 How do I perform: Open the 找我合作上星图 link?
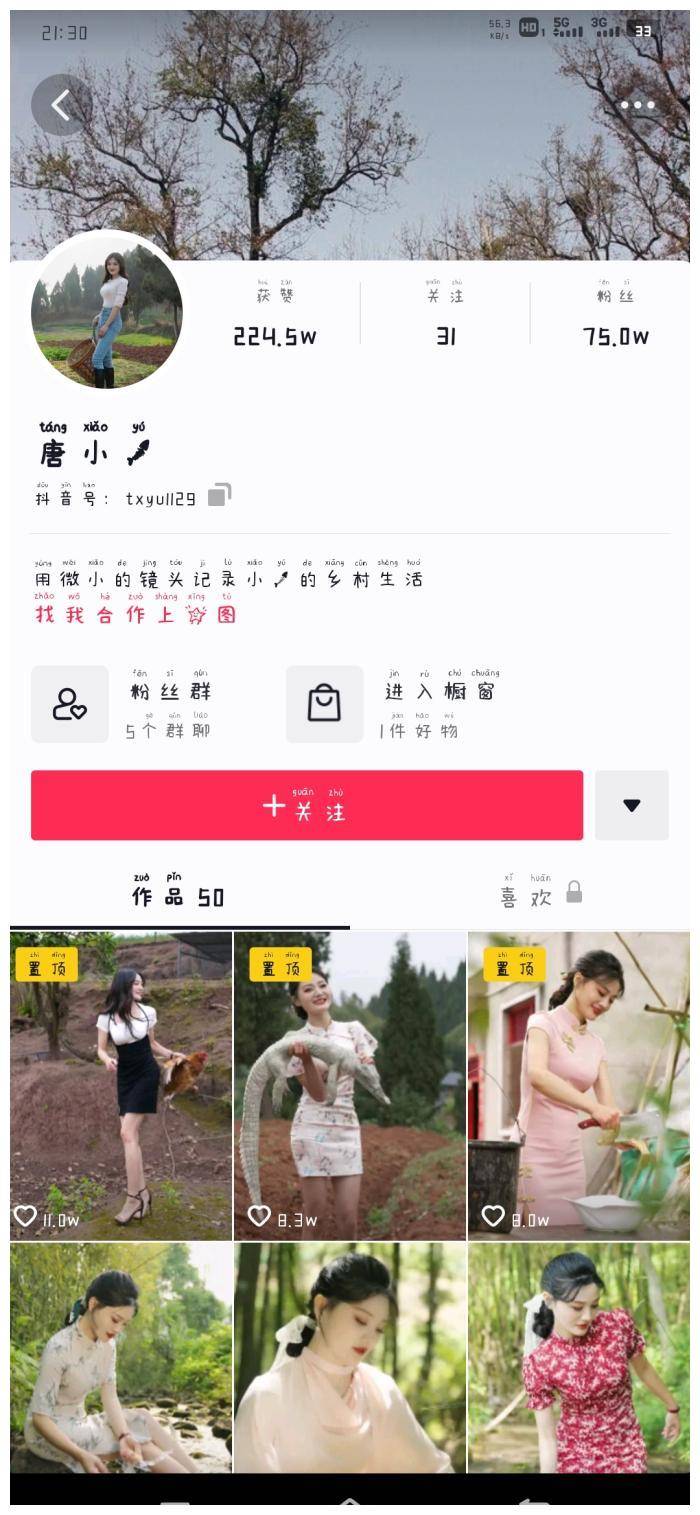[x=136, y=614]
